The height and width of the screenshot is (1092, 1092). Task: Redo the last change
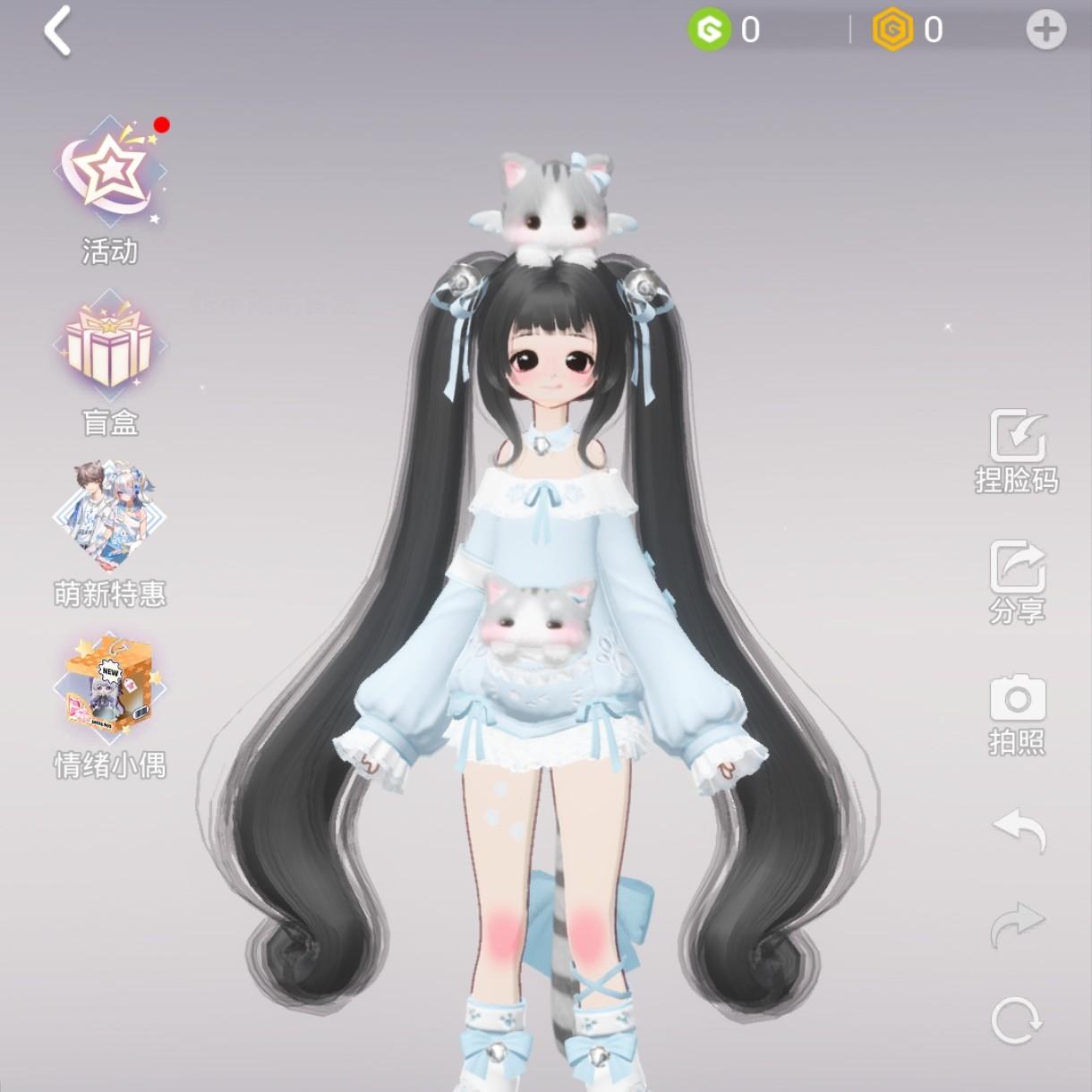pos(1019,926)
